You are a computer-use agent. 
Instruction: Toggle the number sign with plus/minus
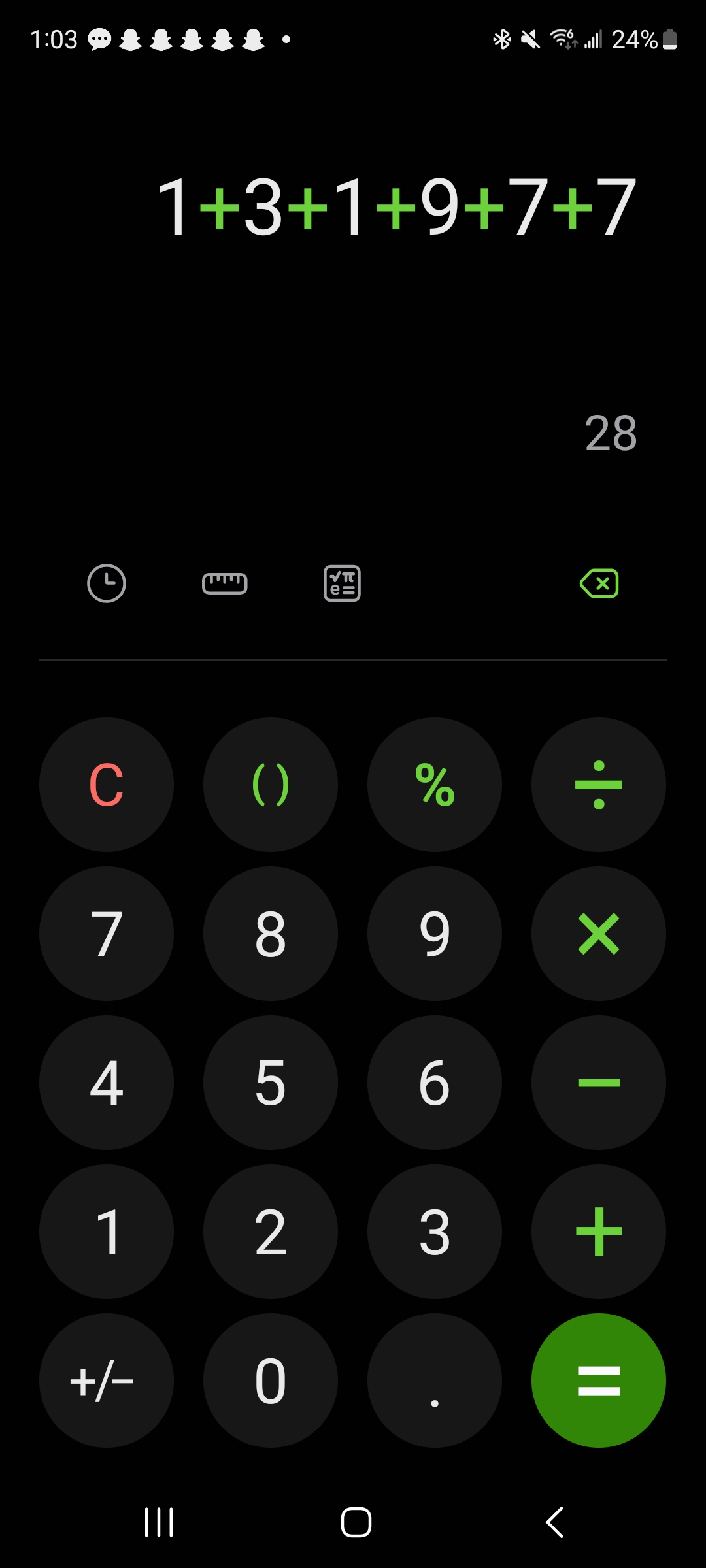click(107, 1380)
